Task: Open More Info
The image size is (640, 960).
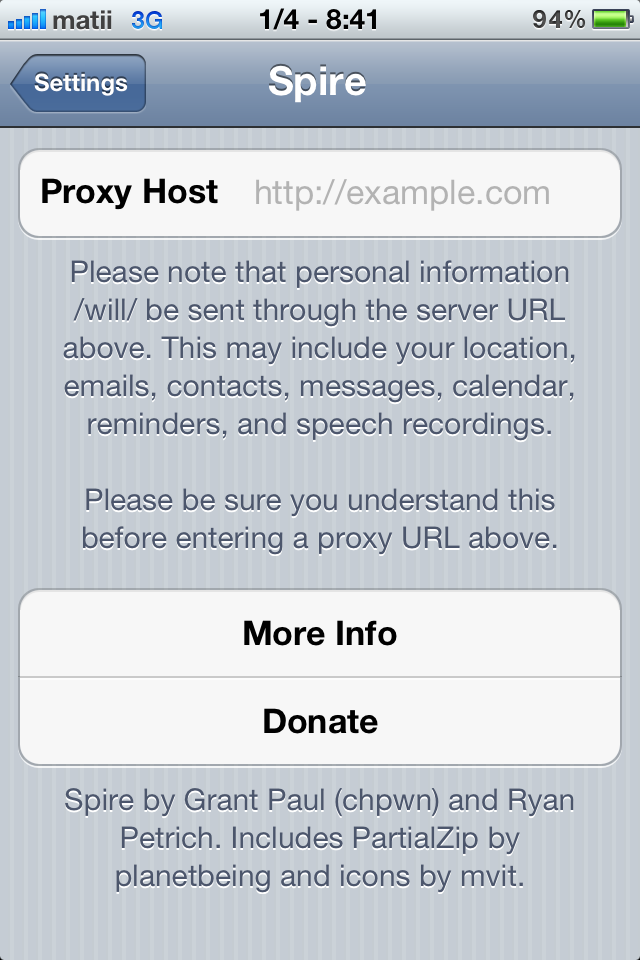Action: 320,633
